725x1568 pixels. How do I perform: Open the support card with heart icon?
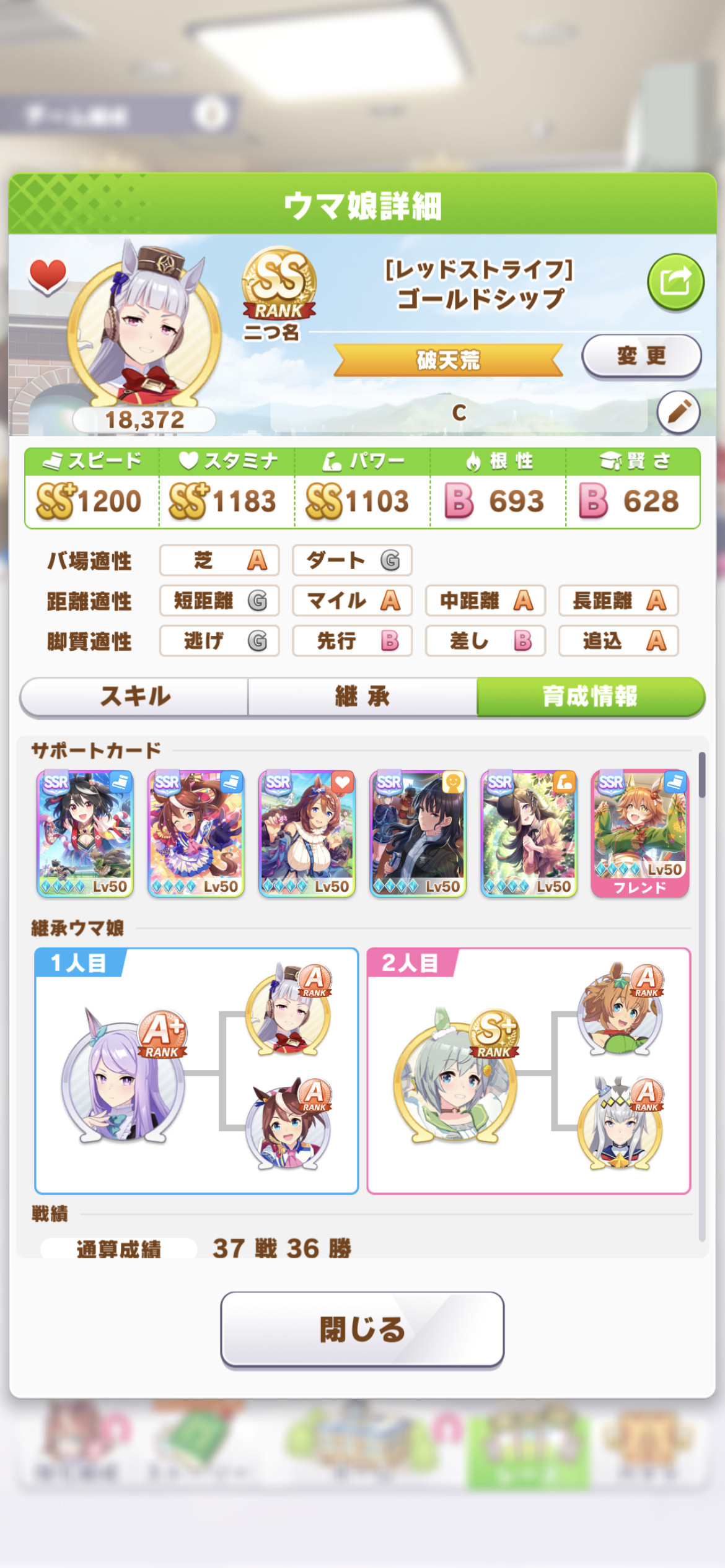point(307,834)
